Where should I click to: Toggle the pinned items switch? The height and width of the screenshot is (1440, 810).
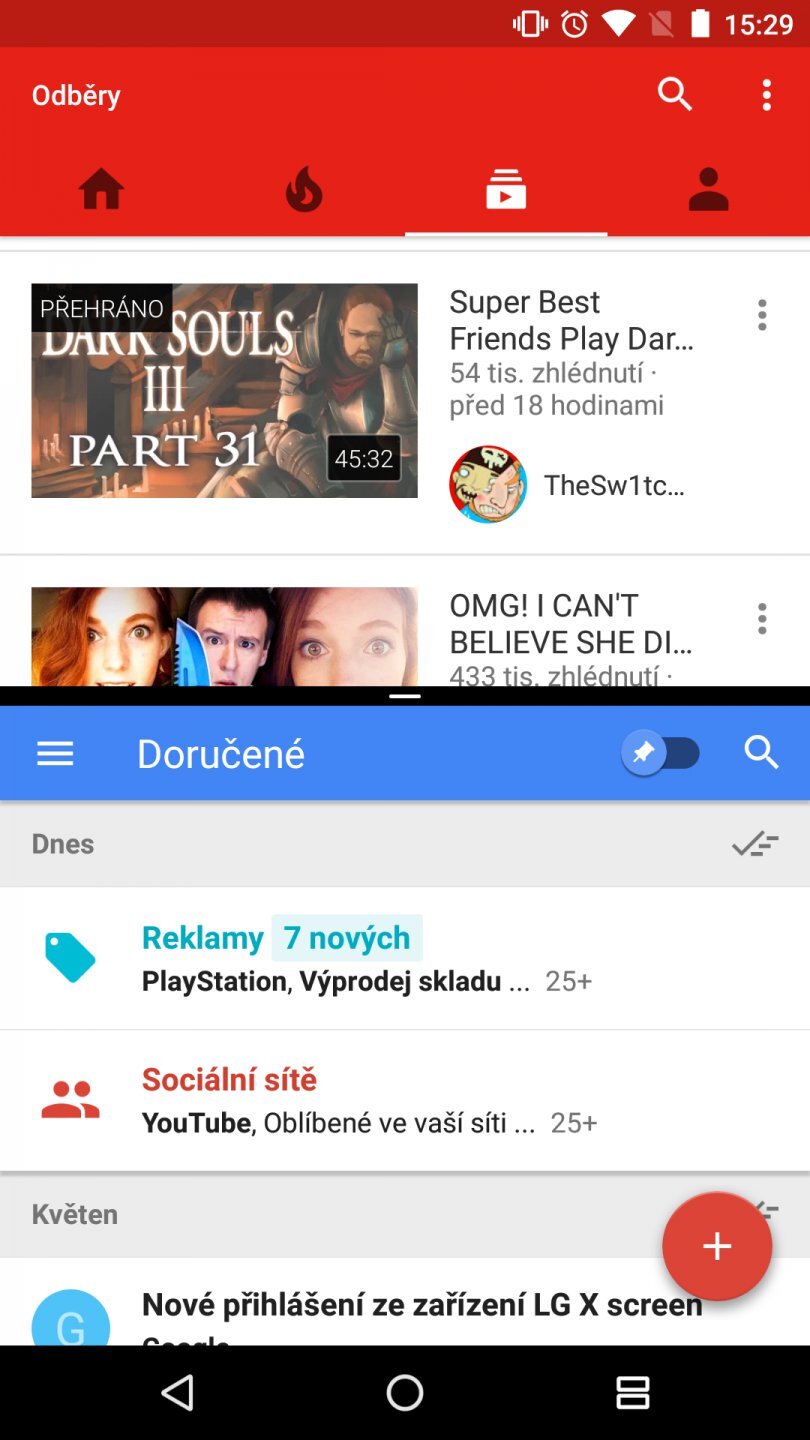tap(662, 753)
